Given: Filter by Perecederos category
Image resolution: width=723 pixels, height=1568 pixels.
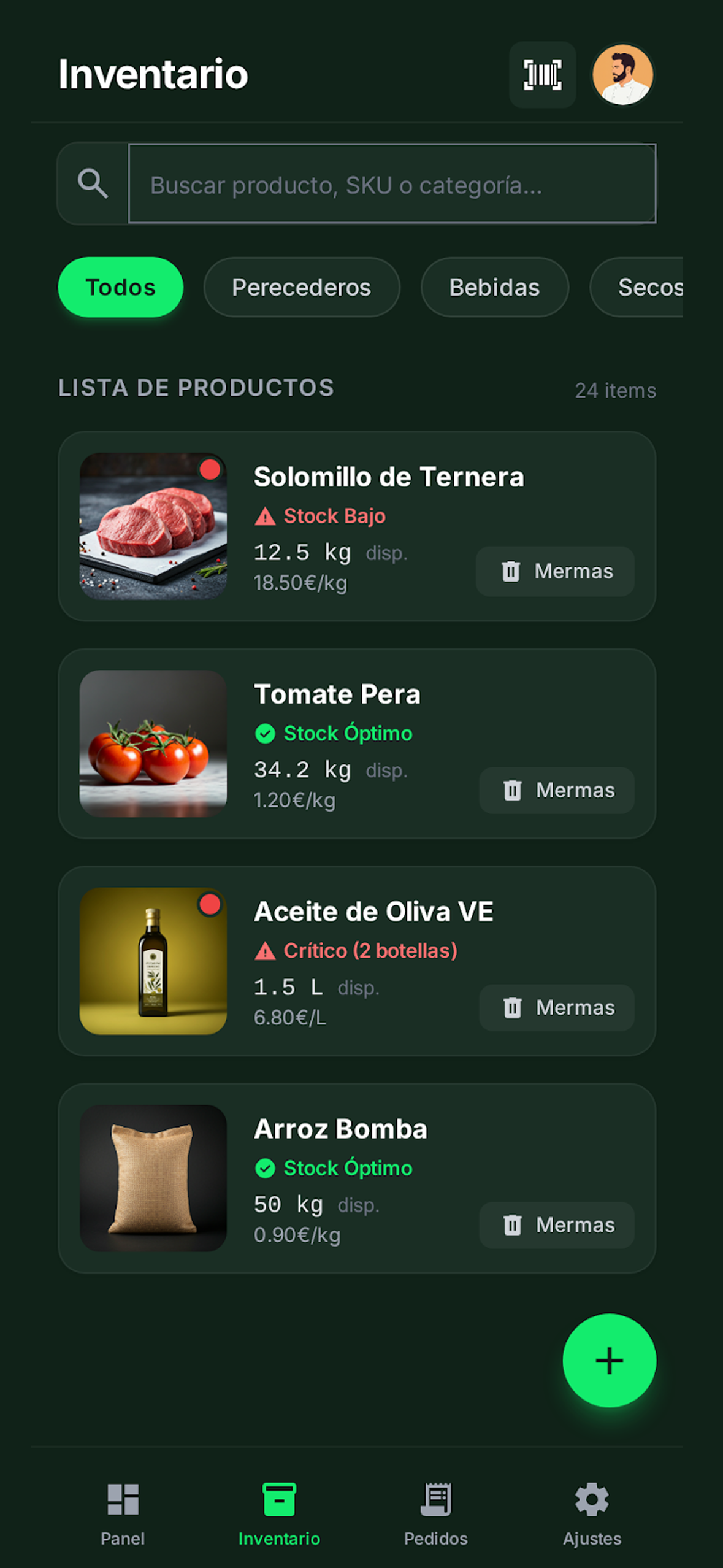Looking at the screenshot, I should [301, 286].
